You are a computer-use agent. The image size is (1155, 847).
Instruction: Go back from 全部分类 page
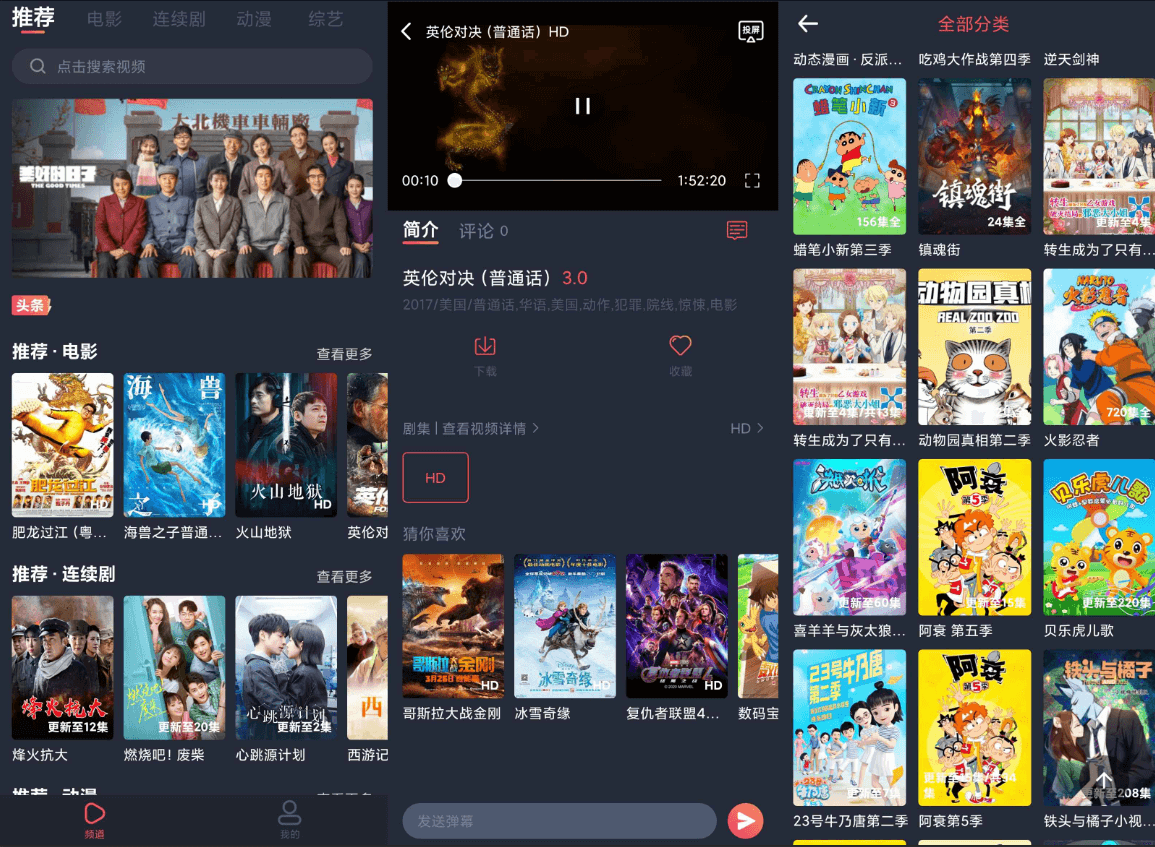point(808,24)
